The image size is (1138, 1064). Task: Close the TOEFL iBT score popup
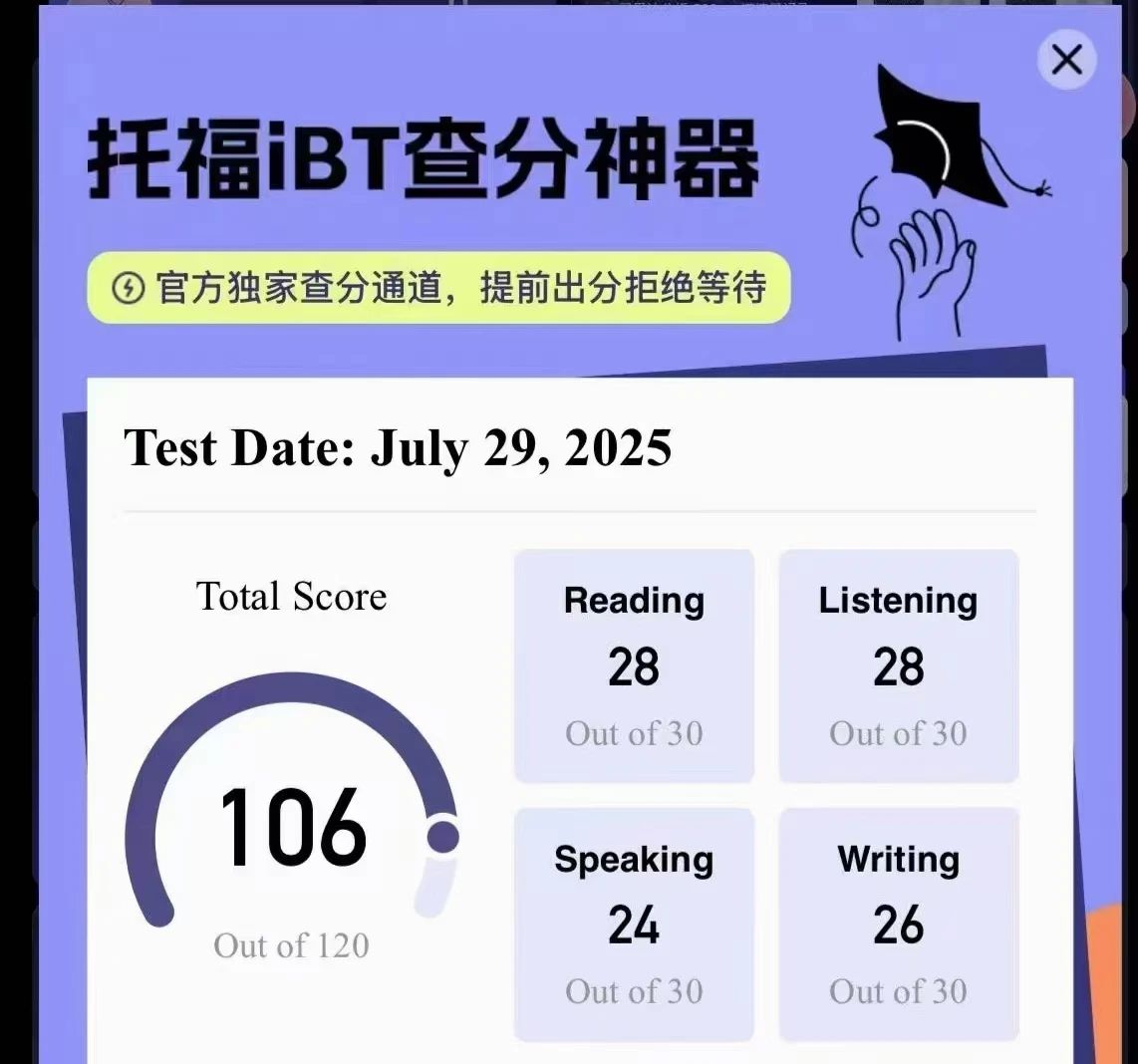click(x=1066, y=60)
